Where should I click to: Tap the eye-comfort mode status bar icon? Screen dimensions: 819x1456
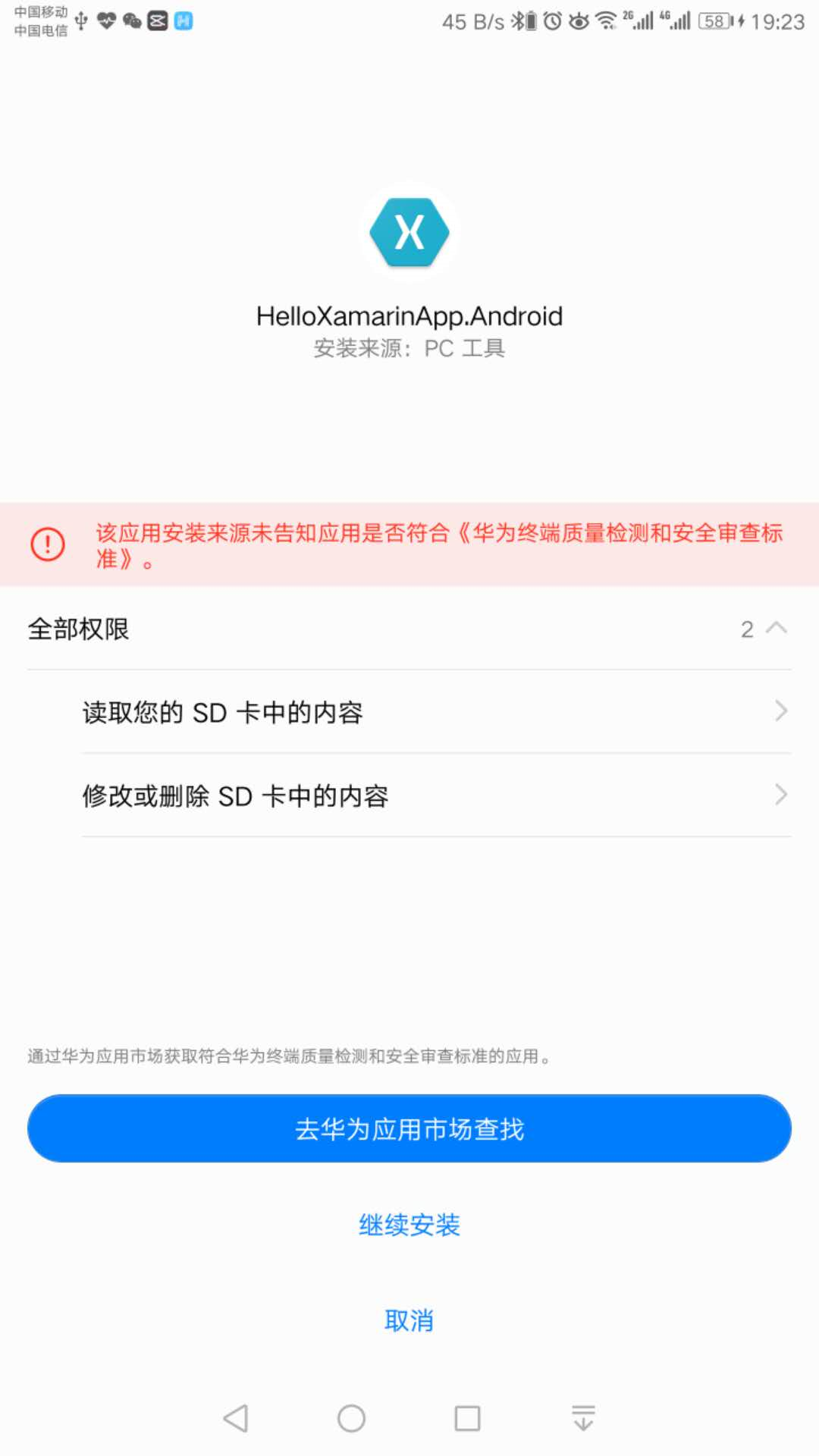tap(579, 20)
